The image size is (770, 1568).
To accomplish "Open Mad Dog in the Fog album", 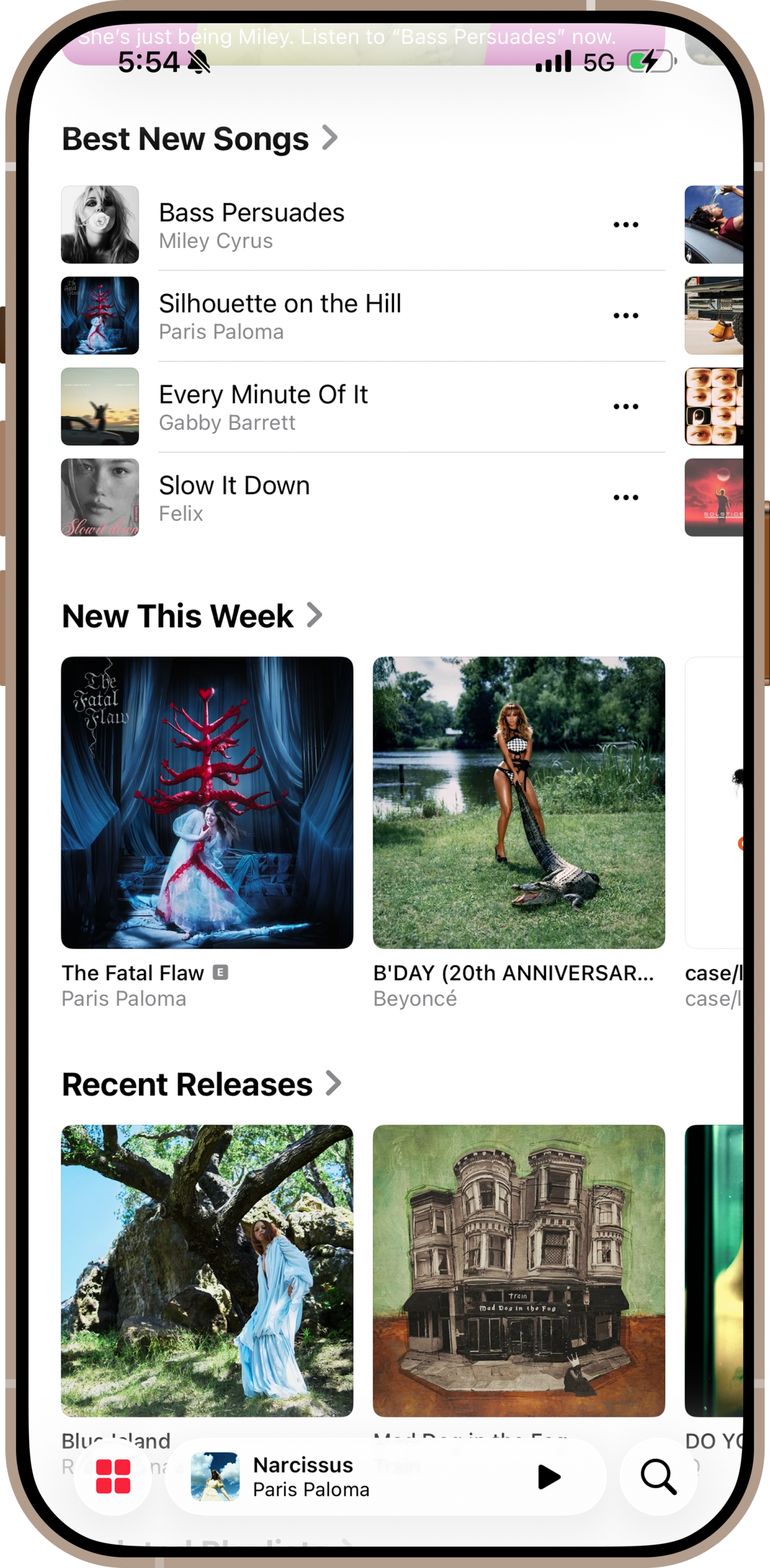I will click(519, 1270).
